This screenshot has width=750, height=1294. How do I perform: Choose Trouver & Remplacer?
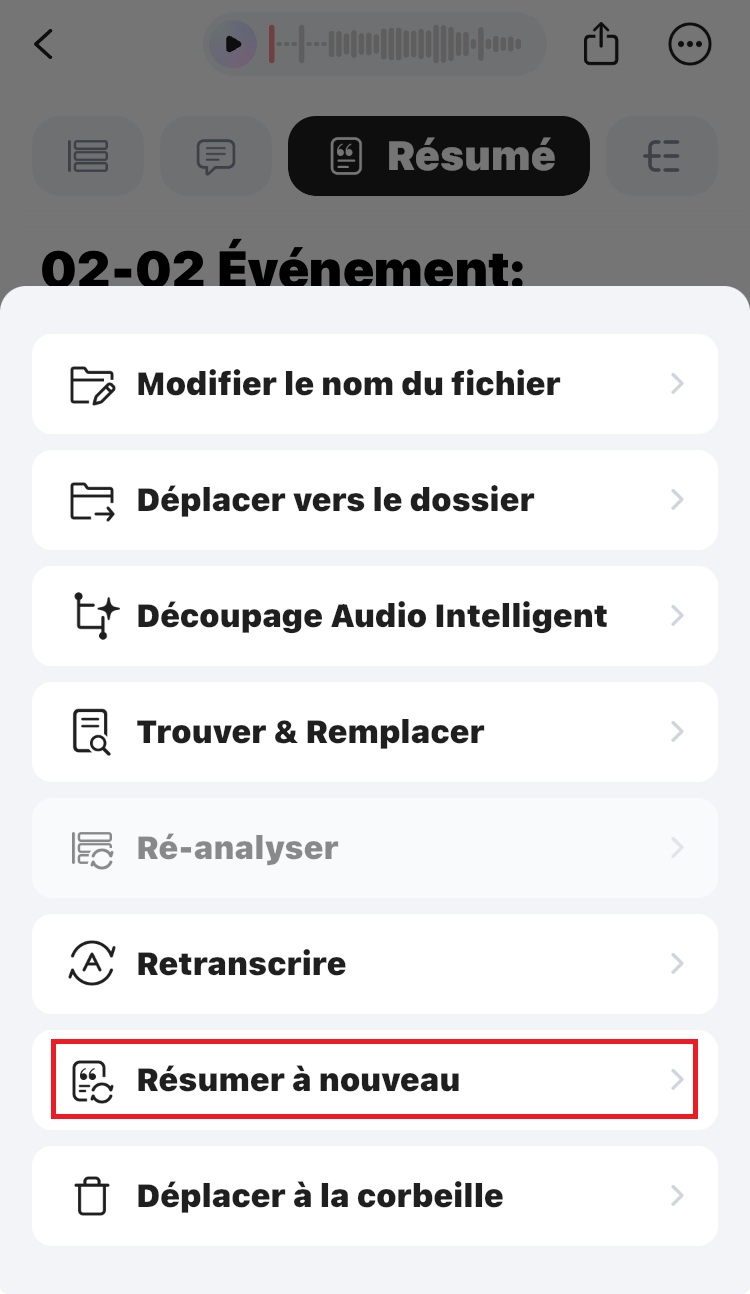pos(374,732)
